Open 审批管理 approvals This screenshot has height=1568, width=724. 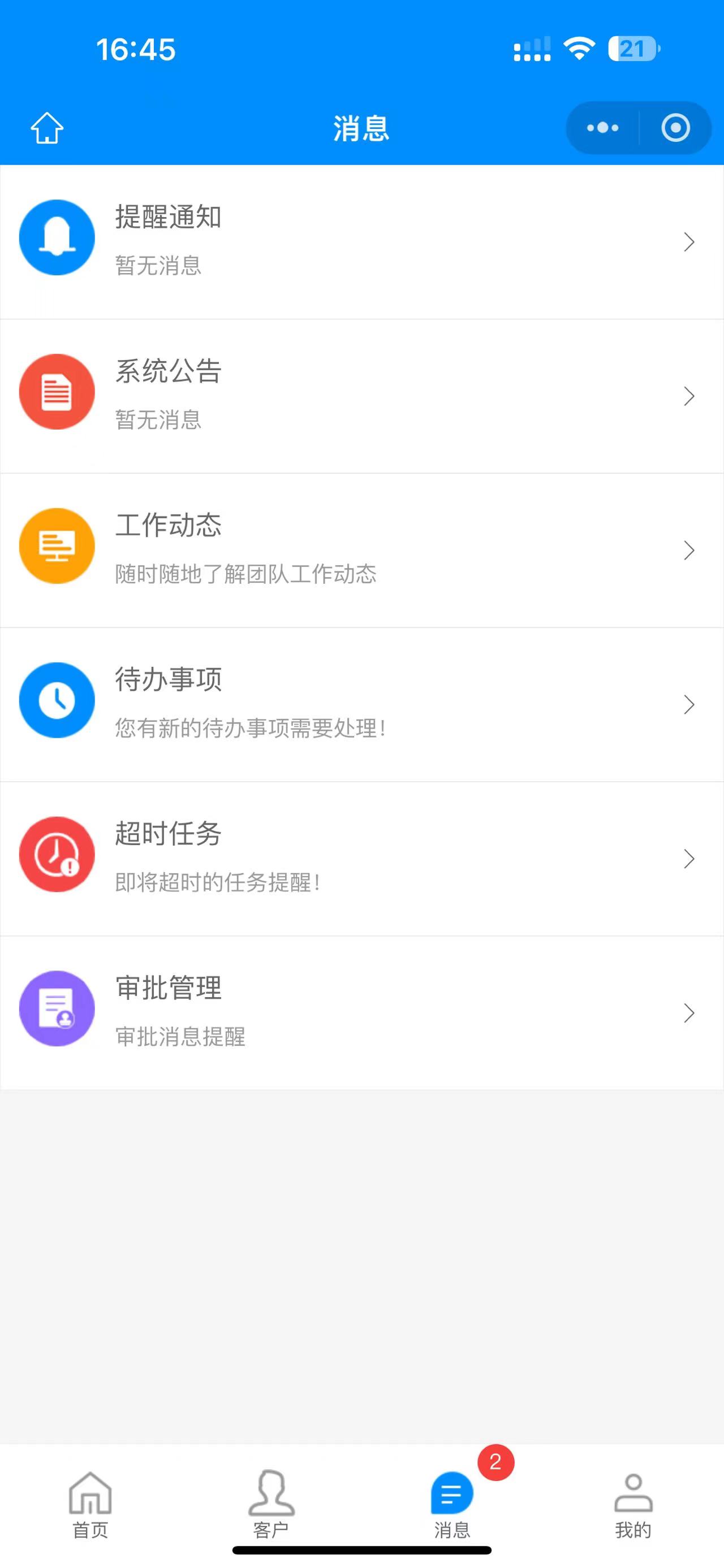point(361,1013)
